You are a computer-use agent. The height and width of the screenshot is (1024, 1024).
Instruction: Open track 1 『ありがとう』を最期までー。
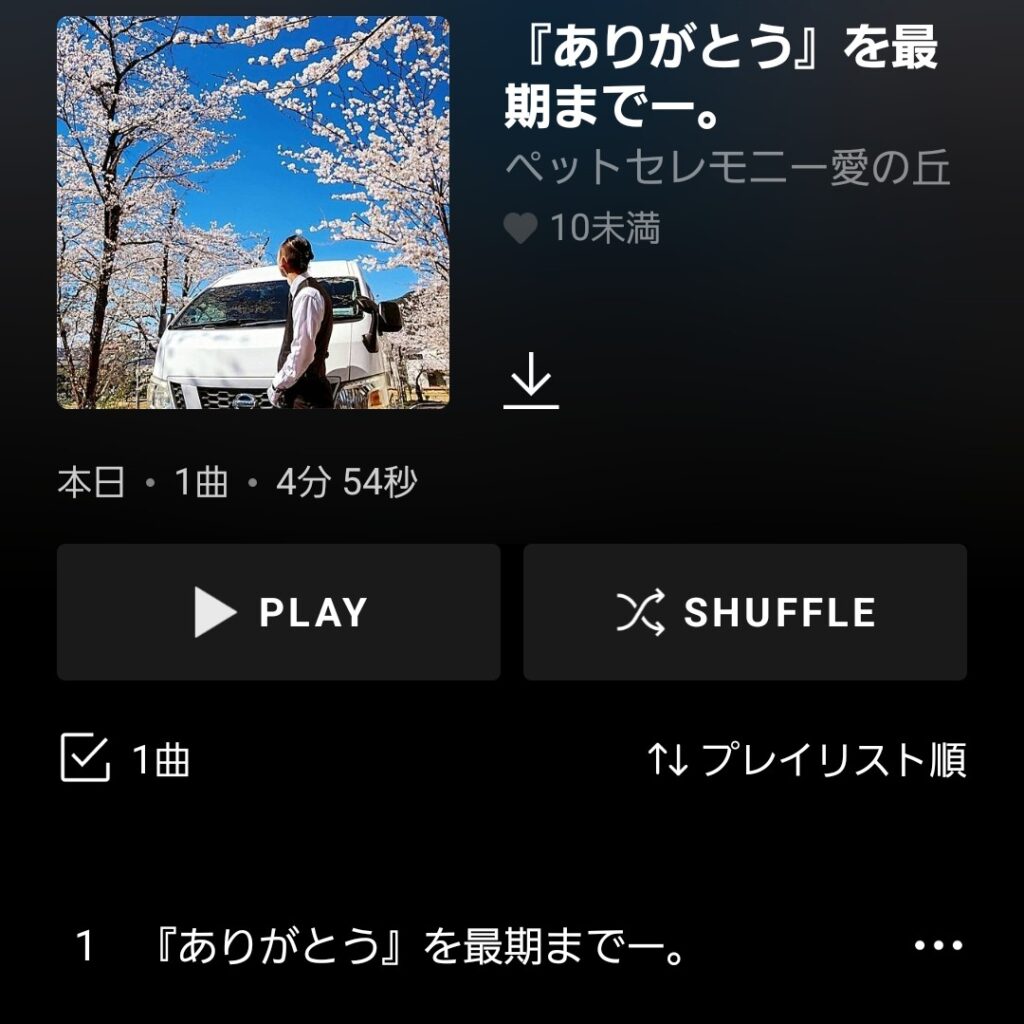[x=420, y=946]
